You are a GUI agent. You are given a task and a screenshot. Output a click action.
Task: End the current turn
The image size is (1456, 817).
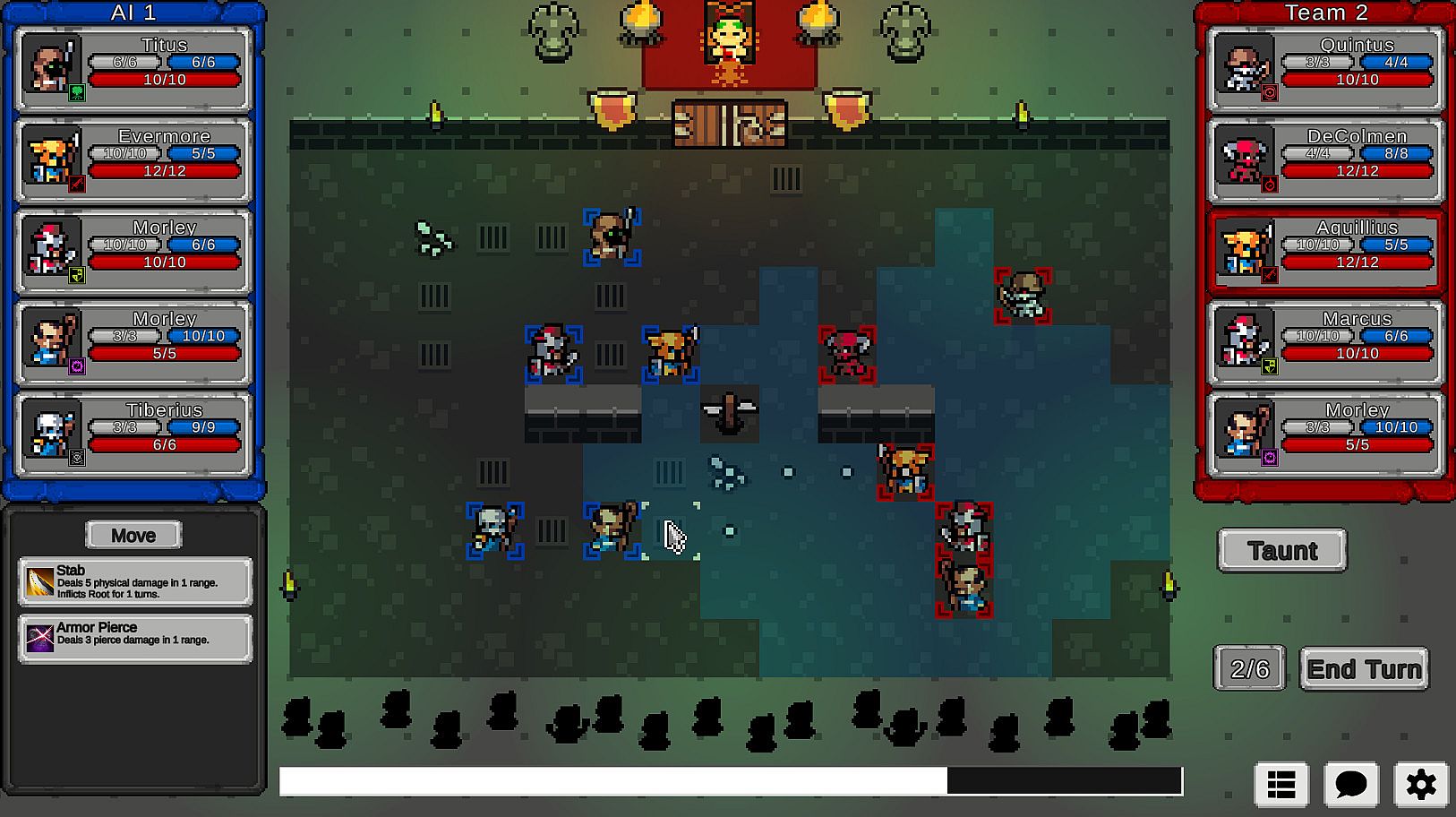[1363, 669]
